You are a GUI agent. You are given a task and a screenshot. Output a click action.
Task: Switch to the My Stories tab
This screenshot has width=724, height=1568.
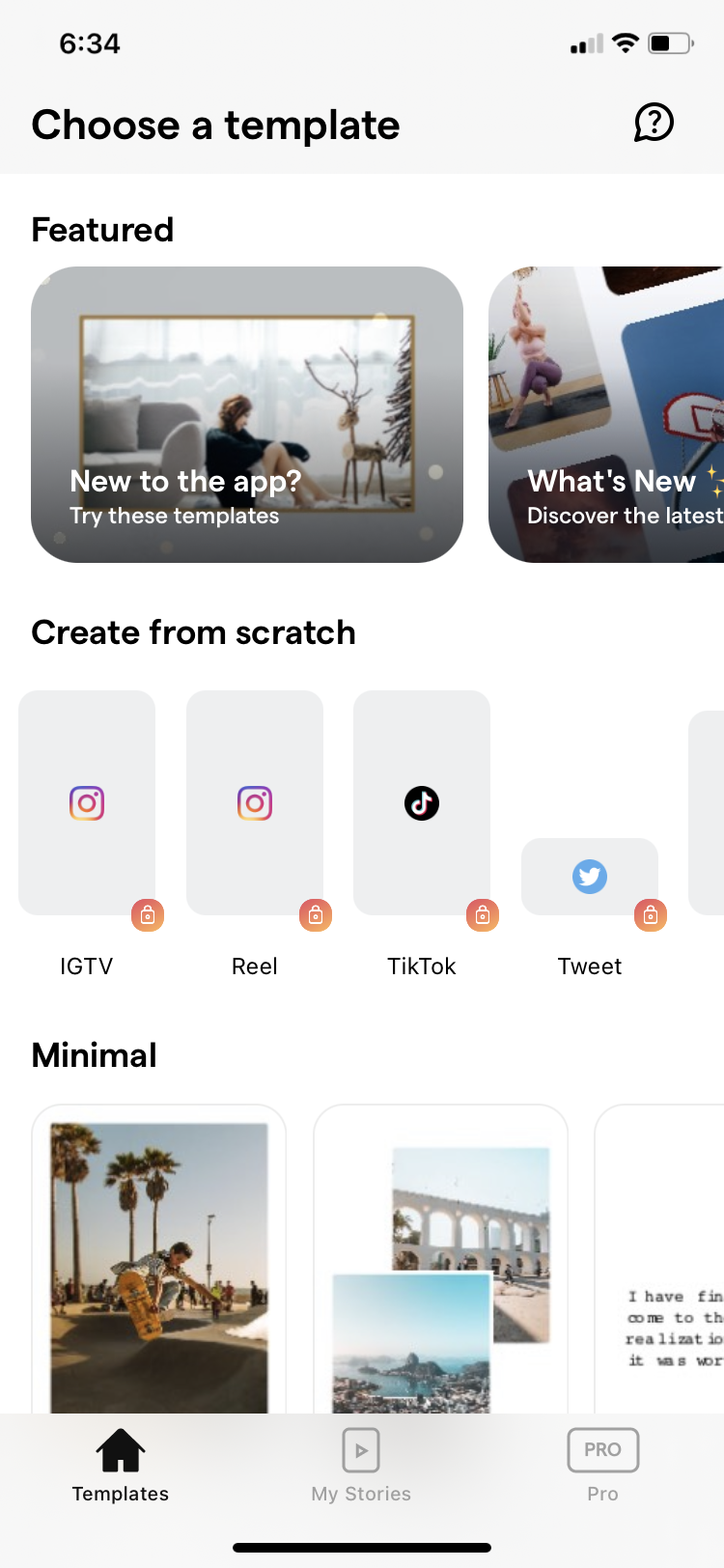click(361, 1466)
